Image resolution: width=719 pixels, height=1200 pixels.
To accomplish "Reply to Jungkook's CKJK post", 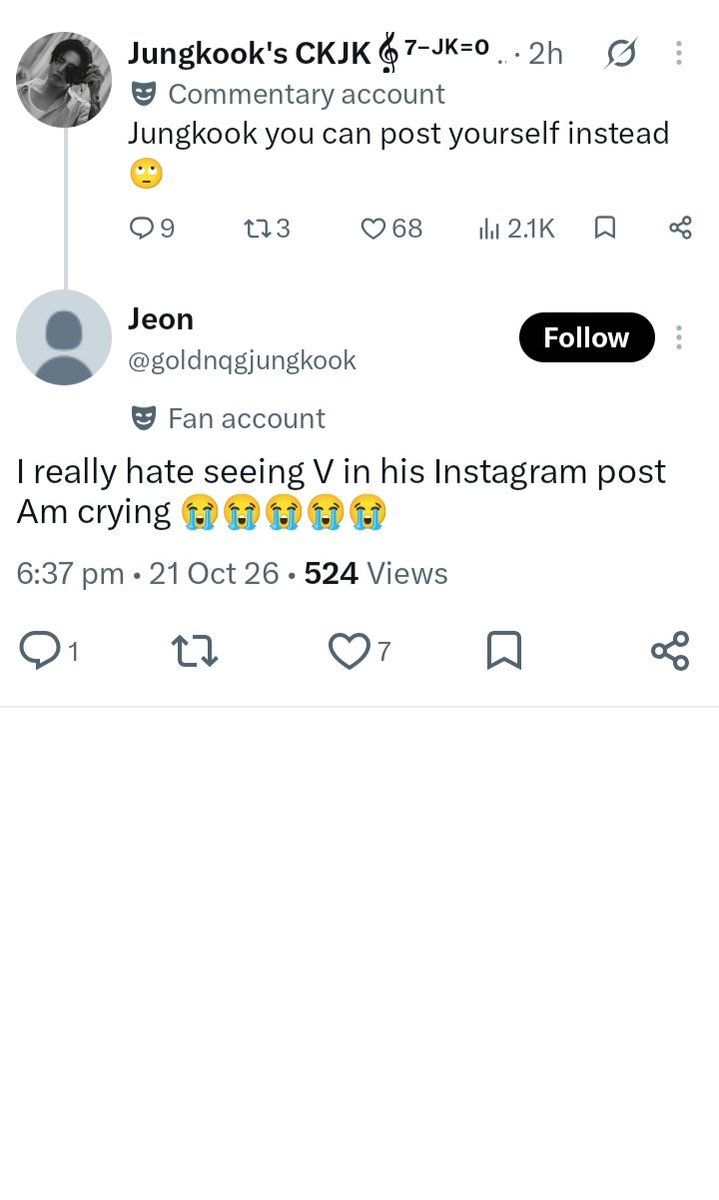I will pos(152,229).
